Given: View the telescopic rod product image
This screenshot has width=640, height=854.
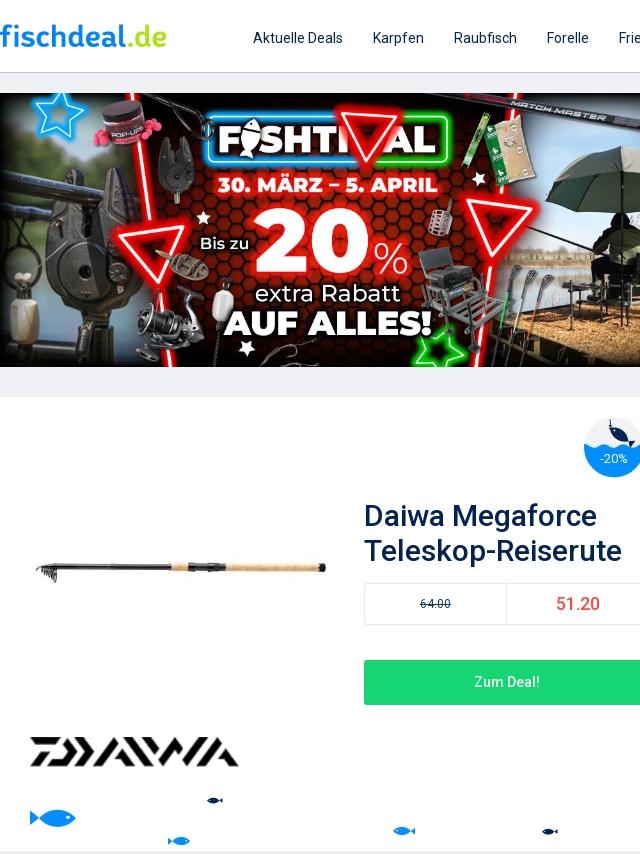Looking at the screenshot, I should point(181,571).
